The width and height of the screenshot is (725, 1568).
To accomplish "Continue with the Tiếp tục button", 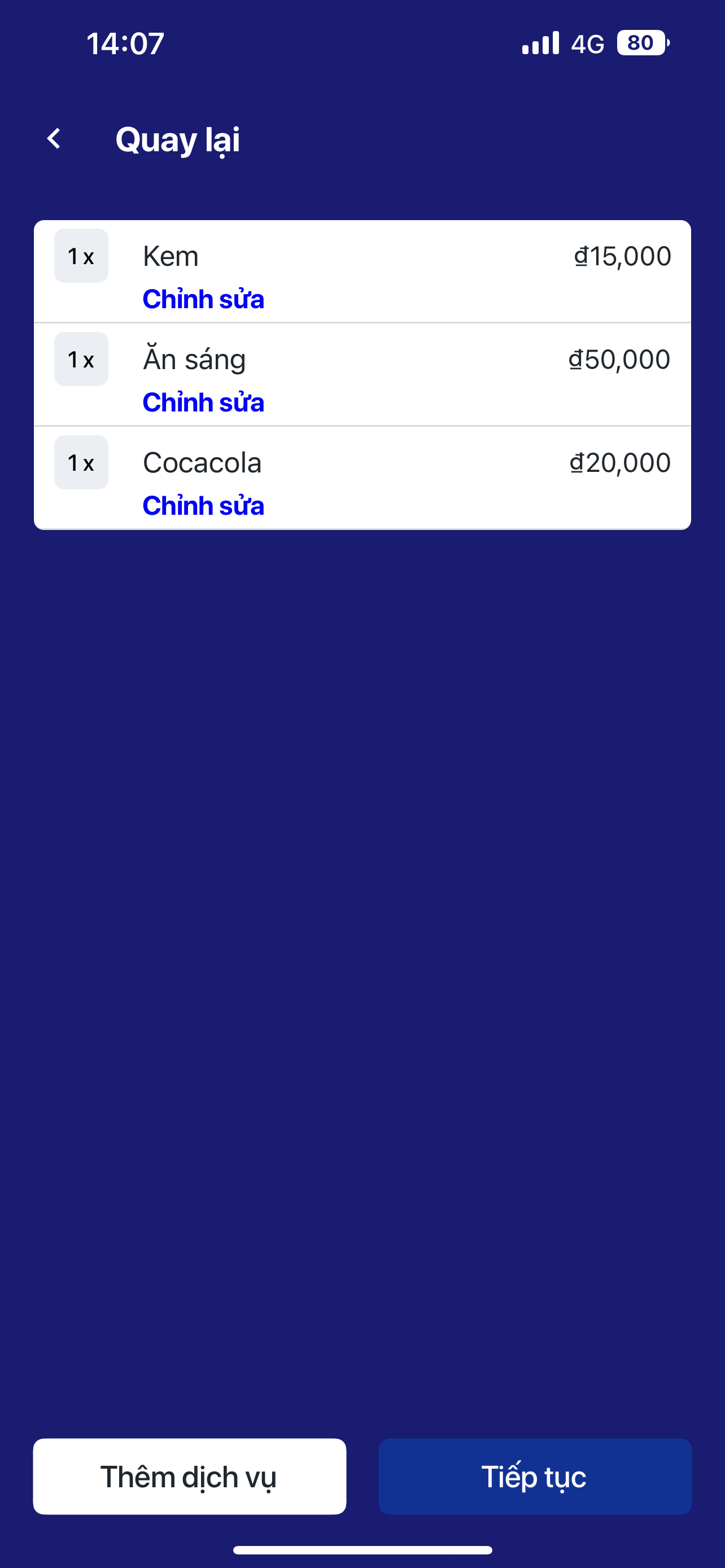I will coord(535,1476).
